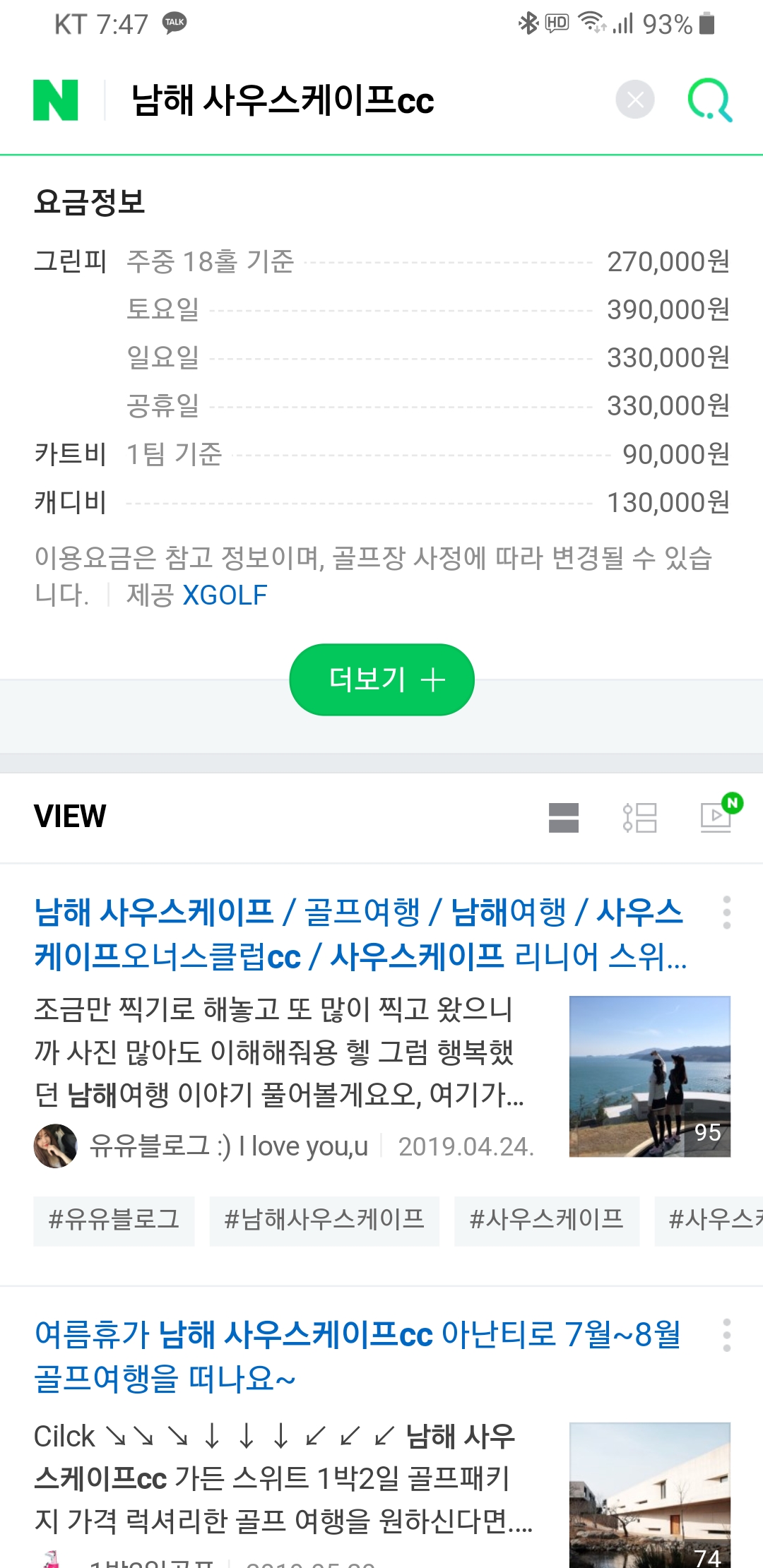Tap the green search icon
Screen dimensions: 763x1568
point(709,100)
